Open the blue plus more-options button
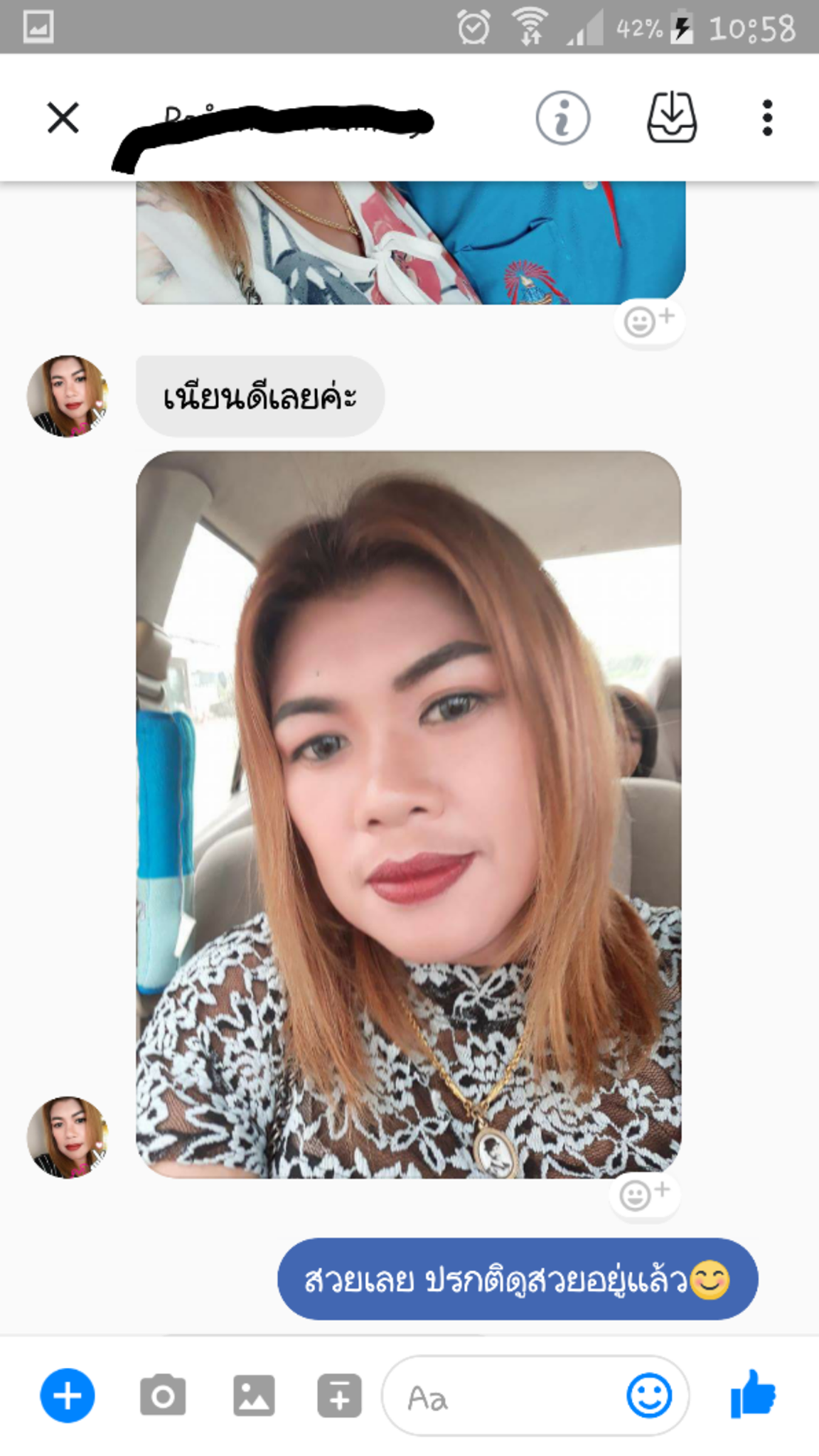The image size is (819, 1456). click(x=68, y=1395)
